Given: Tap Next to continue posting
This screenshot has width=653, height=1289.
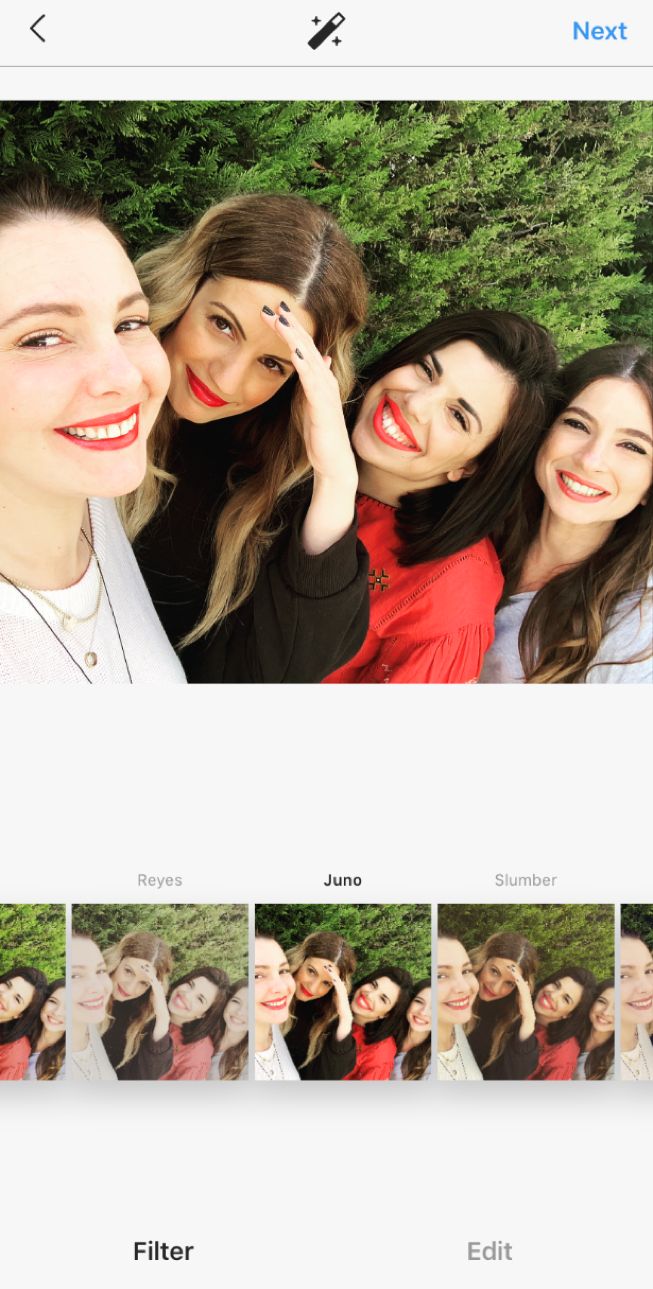Looking at the screenshot, I should 599,31.
